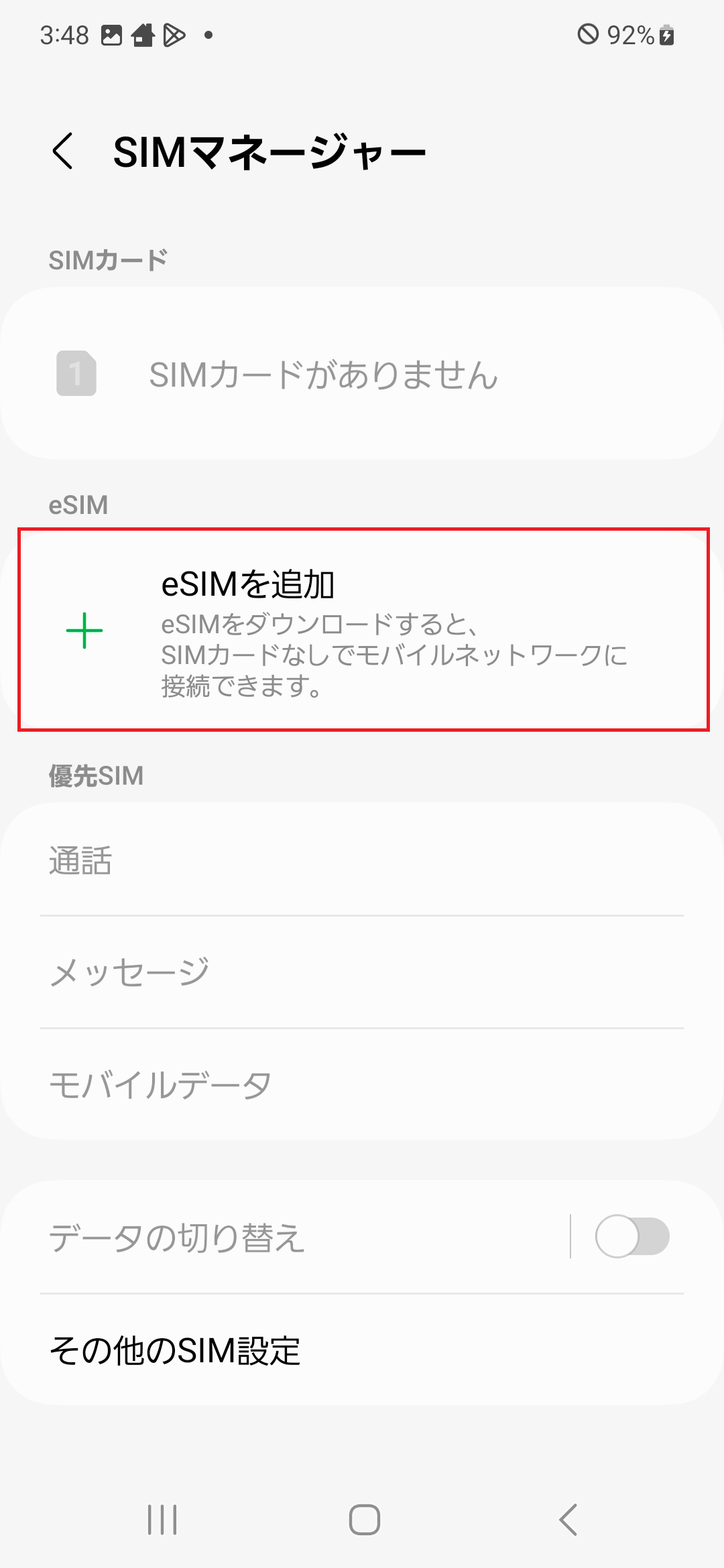
Task: Toggle the データの切り替え switch
Action: 632,1237
